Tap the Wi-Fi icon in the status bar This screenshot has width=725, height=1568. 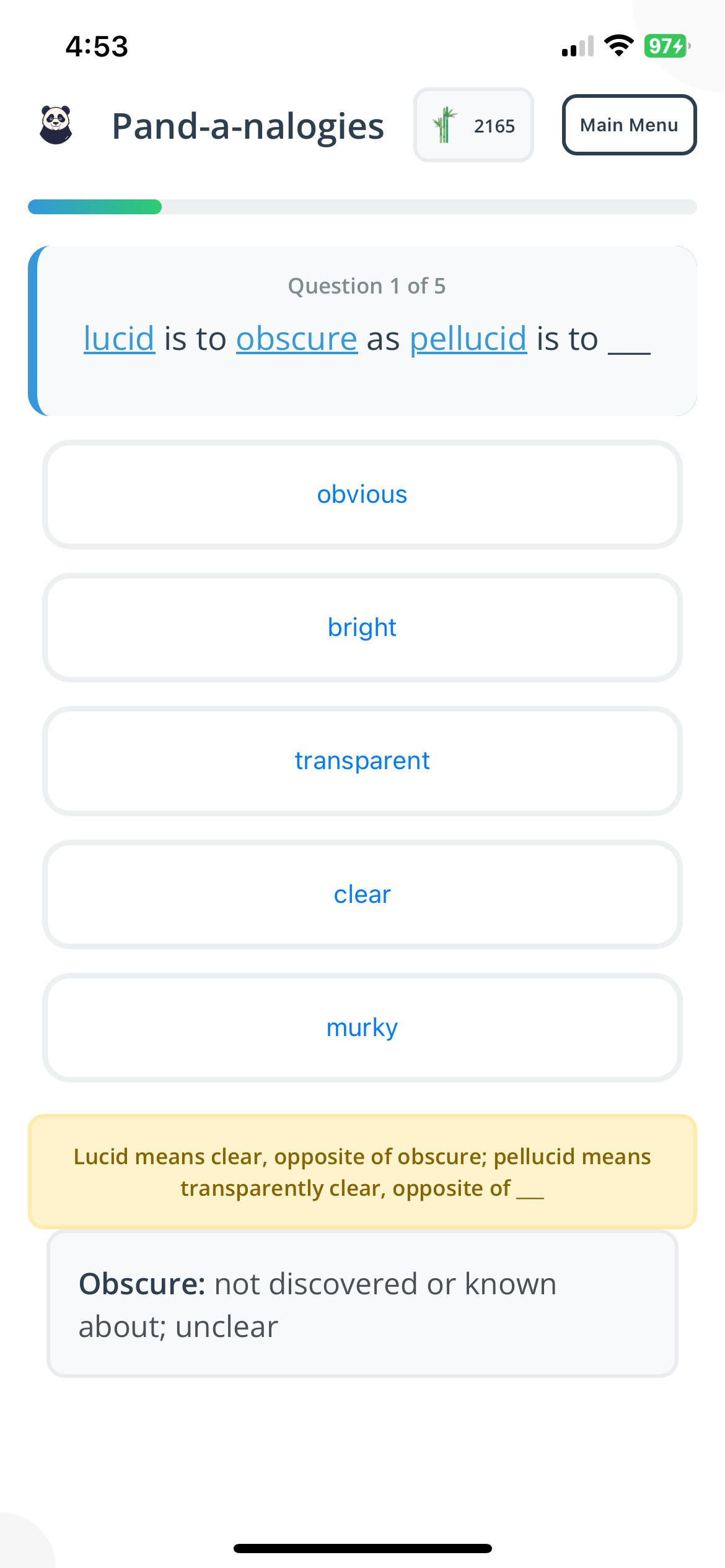coord(618,45)
